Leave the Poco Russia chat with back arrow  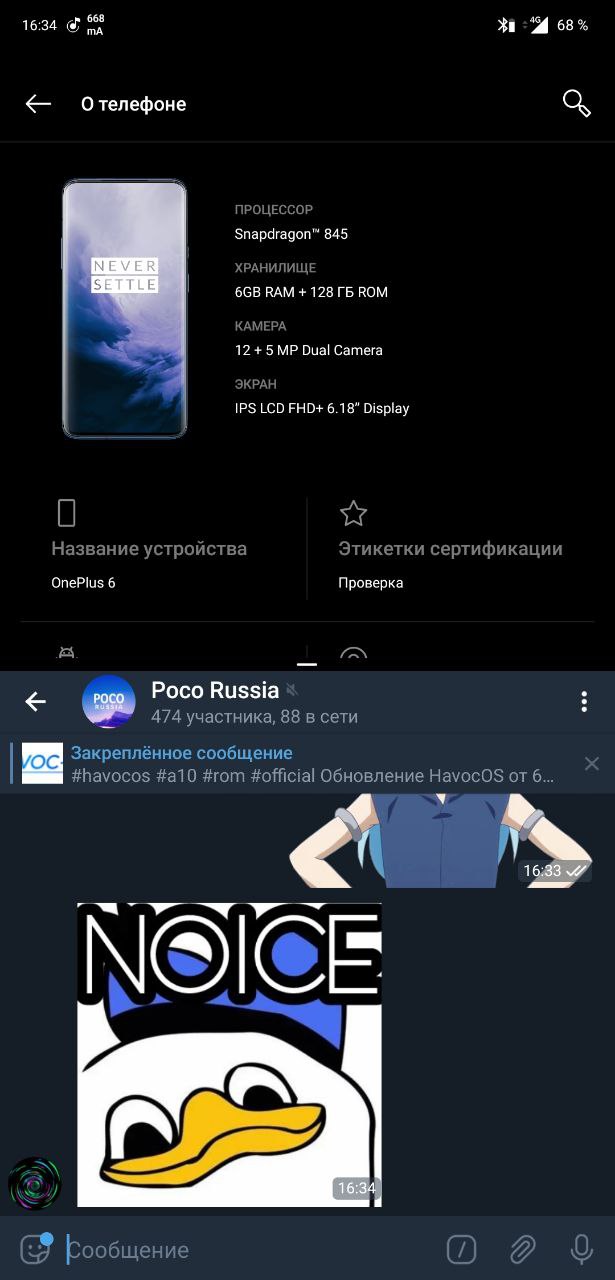(36, 702)
